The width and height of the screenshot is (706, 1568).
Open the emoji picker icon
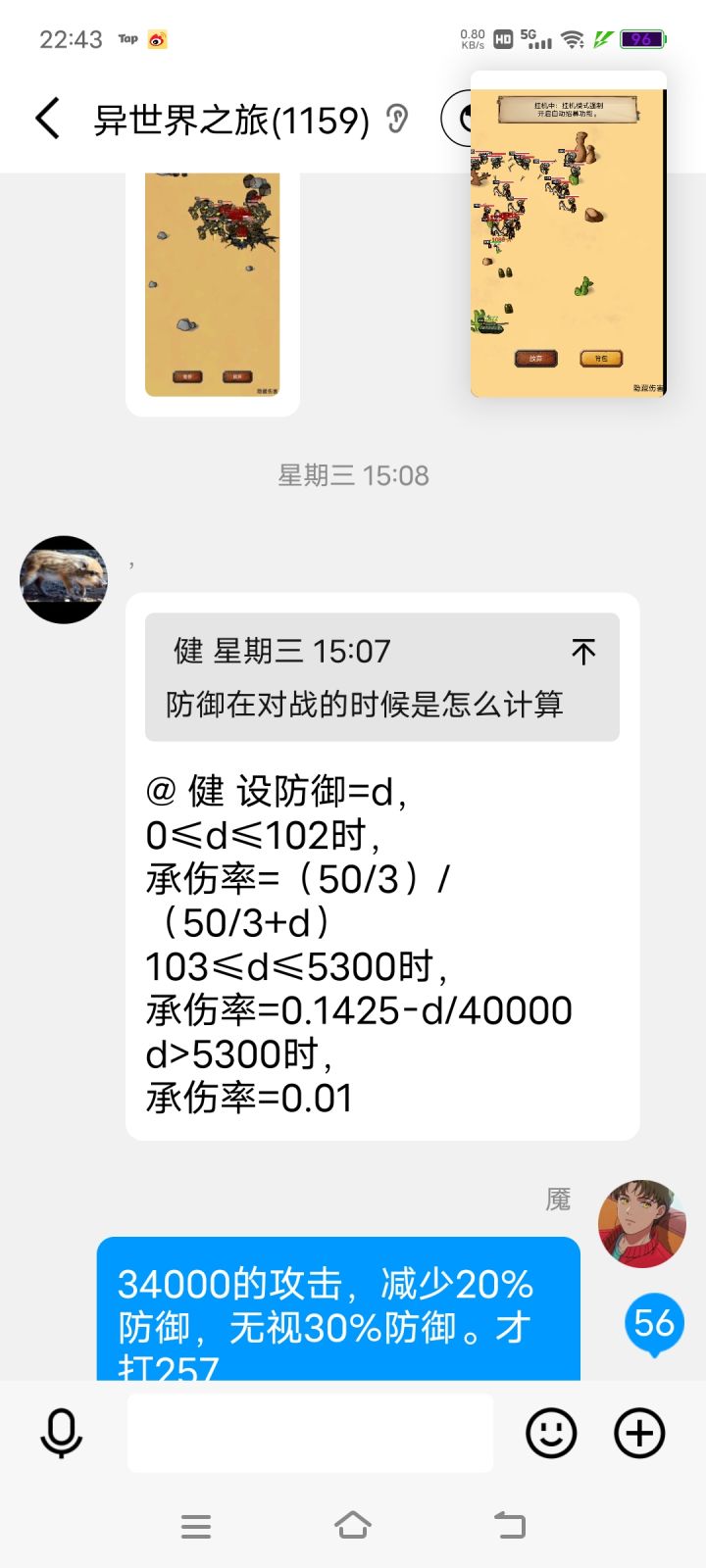[x=549, y=1431]
